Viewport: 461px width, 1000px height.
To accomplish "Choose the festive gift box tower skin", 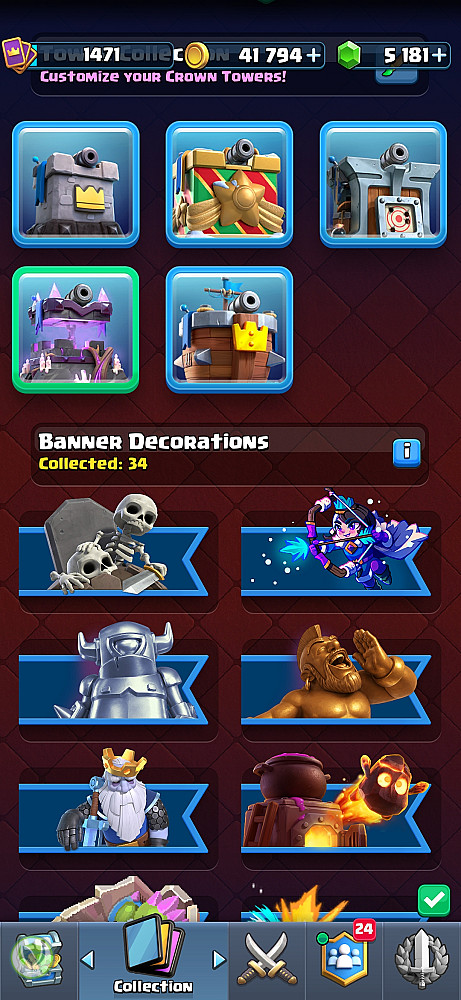I will 230,184.
